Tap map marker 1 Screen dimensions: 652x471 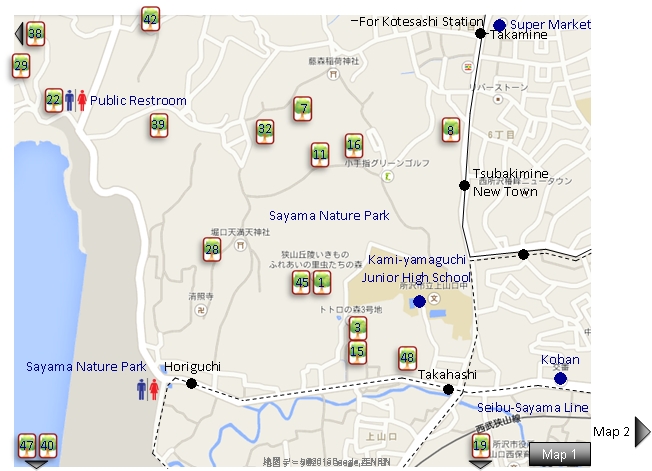(x=321, y=283)
